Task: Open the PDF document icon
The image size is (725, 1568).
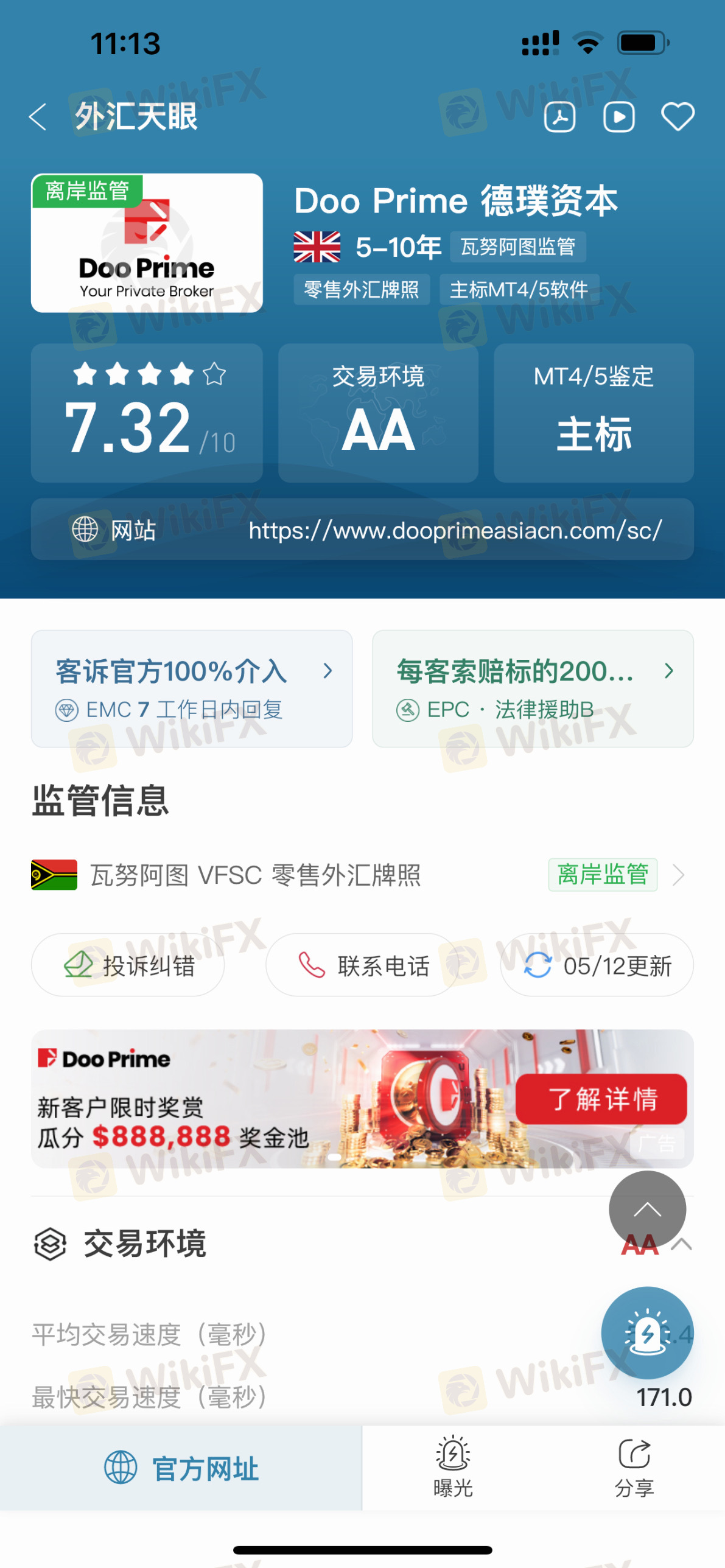Action: 559,117
